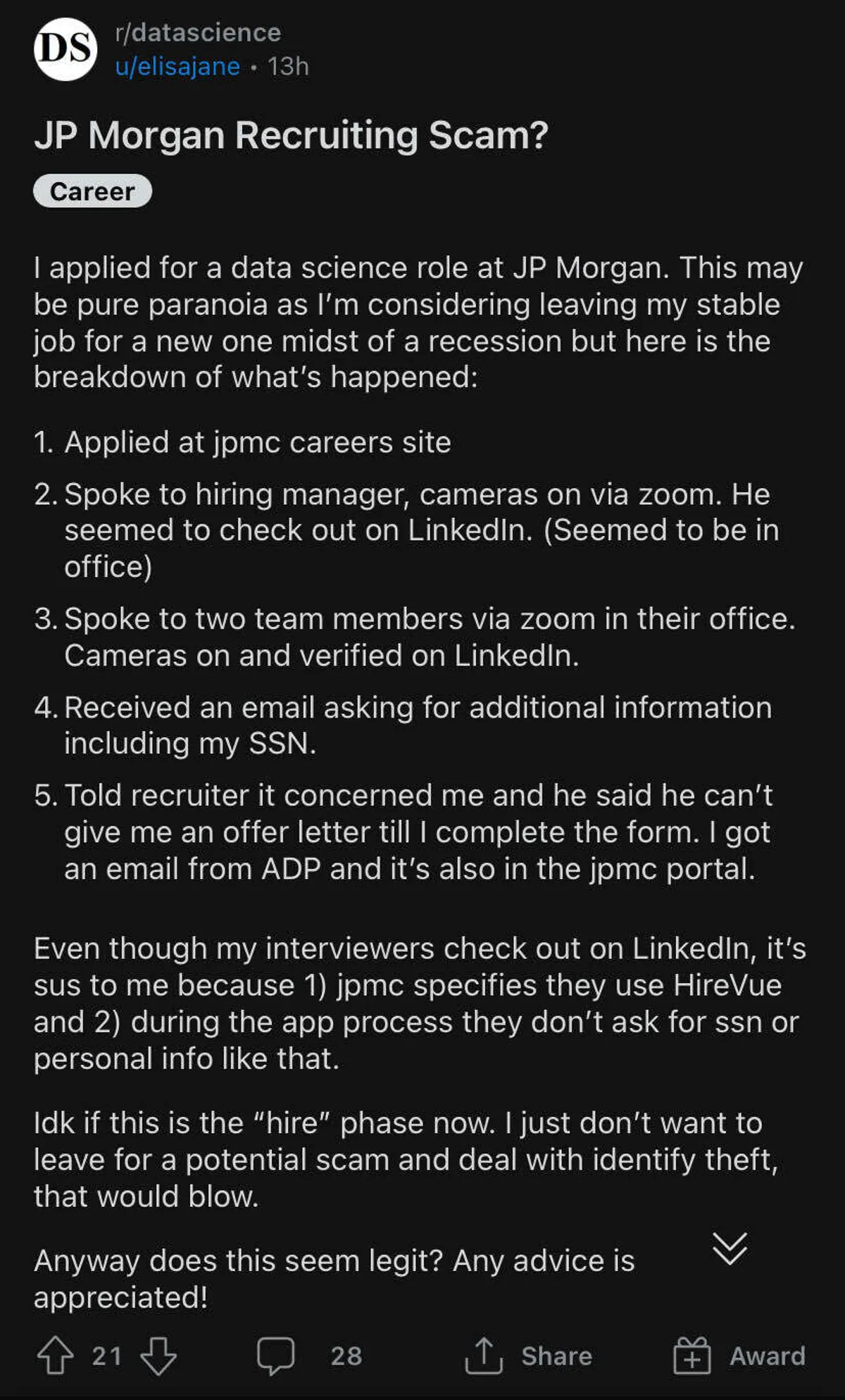The width and height of the screenshot is (845, 1400).
Task: Share this post
Action: pos(529,1355)
